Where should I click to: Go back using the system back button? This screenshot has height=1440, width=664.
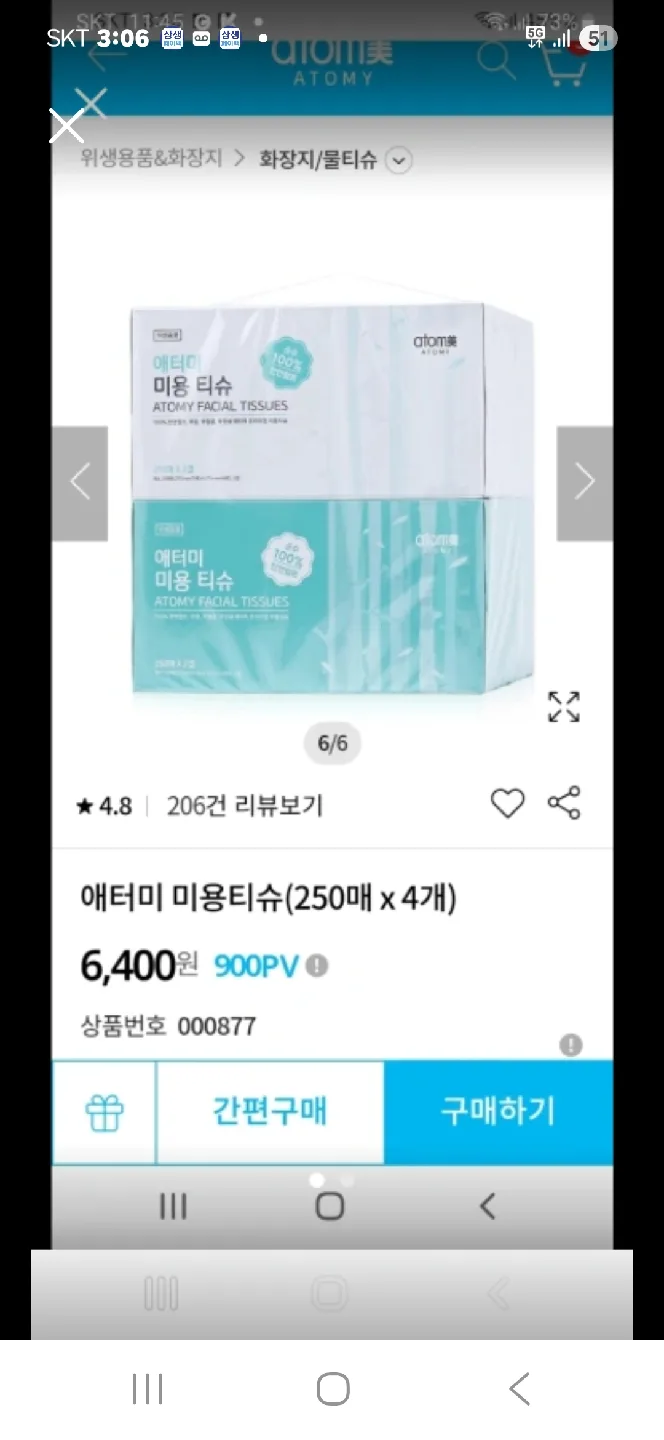(518, 1389)
